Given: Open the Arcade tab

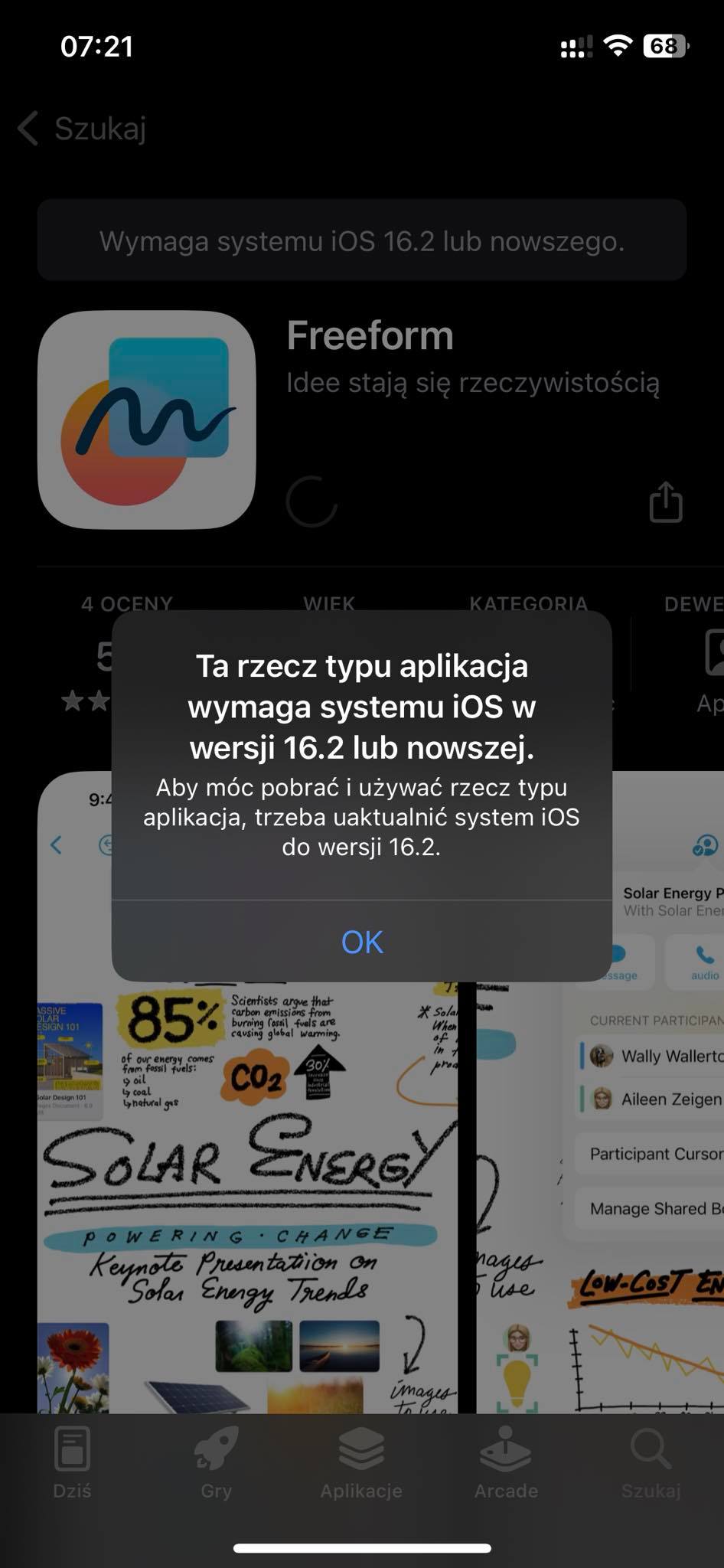Looking at the screenshot, I should coord(506,1464).
